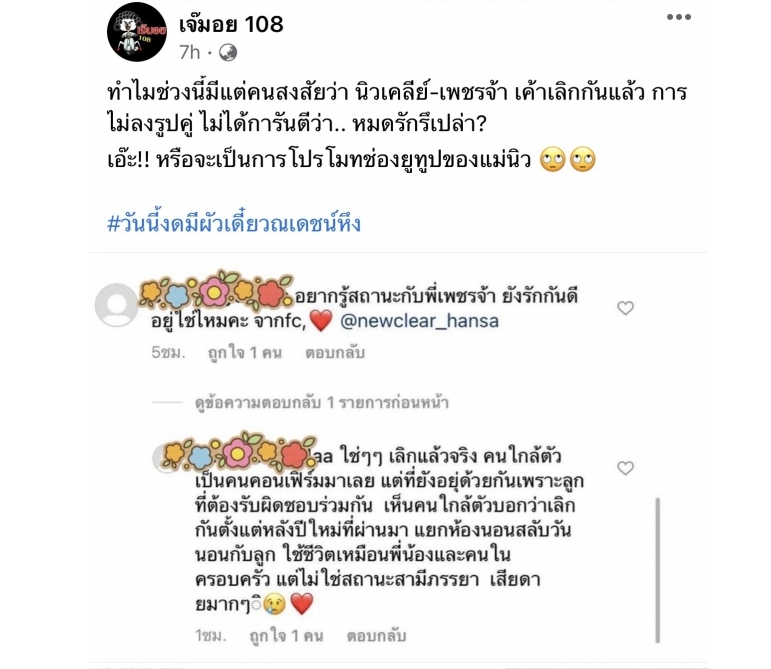
Task: Open the เจ๊มอย 108 page name
Action: pyautogui.click(x=230, y=23)
